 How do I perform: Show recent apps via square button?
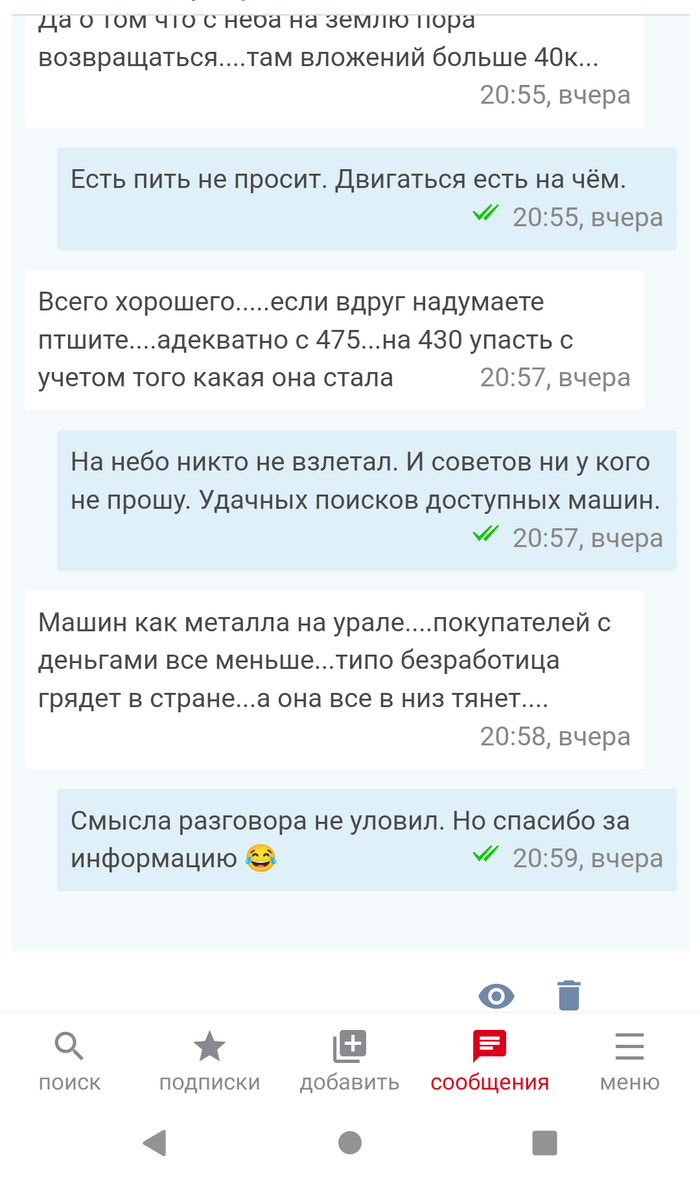click(x=544, y=1142)
